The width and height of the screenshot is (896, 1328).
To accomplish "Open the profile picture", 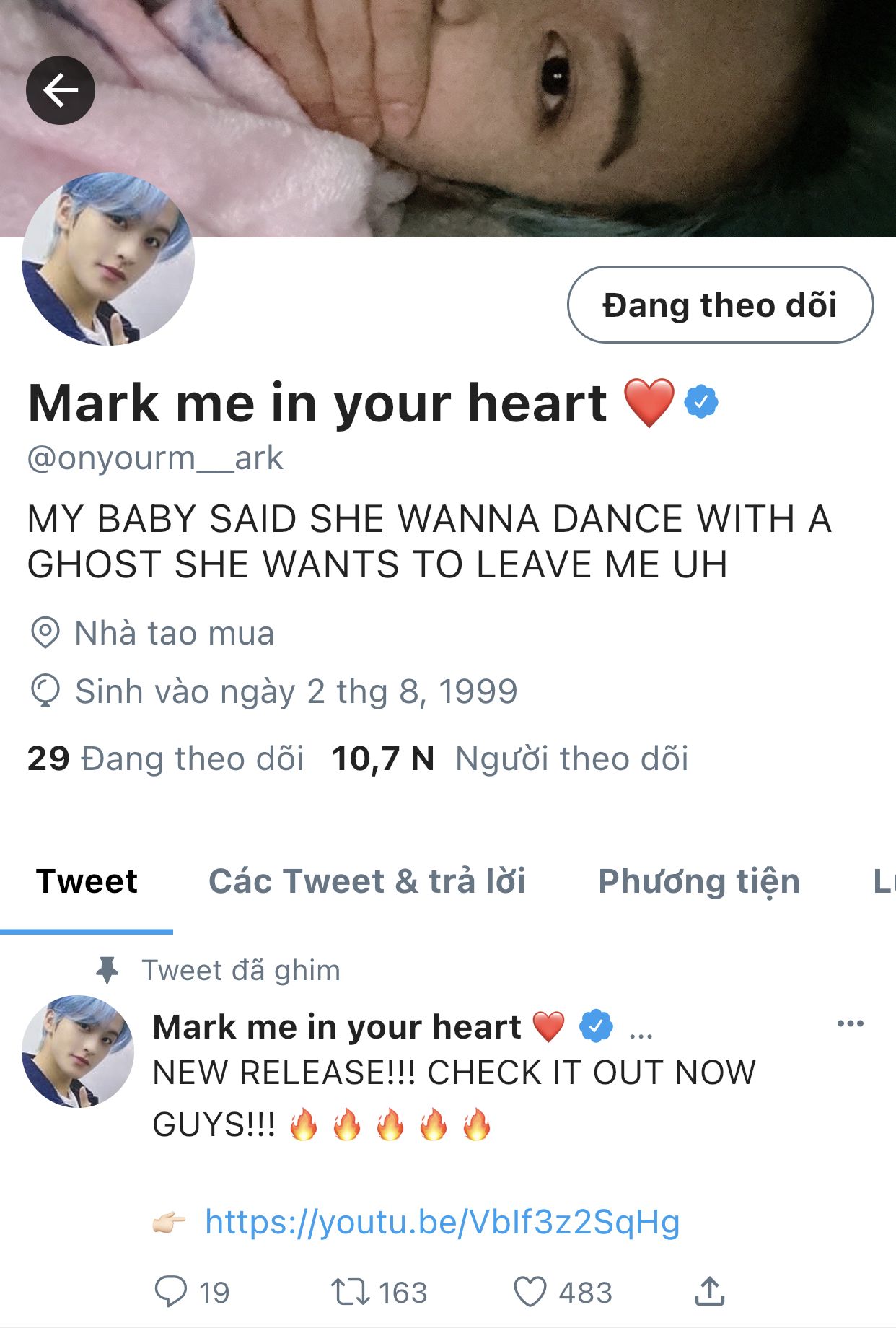I will pos(108,260).
